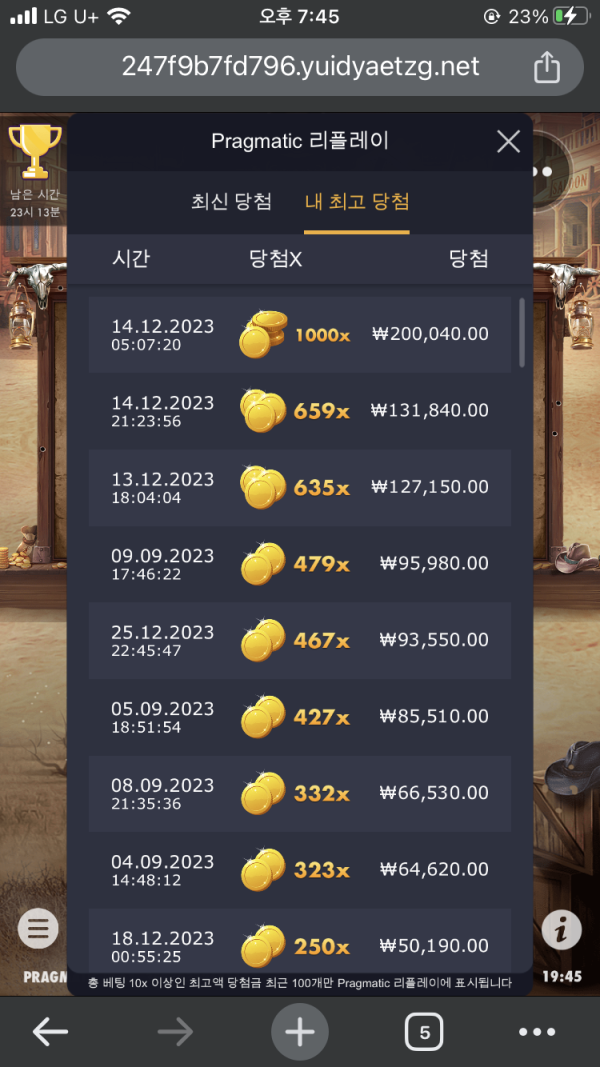Open the browser's more options menu
The image size is (600, 1067).
point(537,1032)
